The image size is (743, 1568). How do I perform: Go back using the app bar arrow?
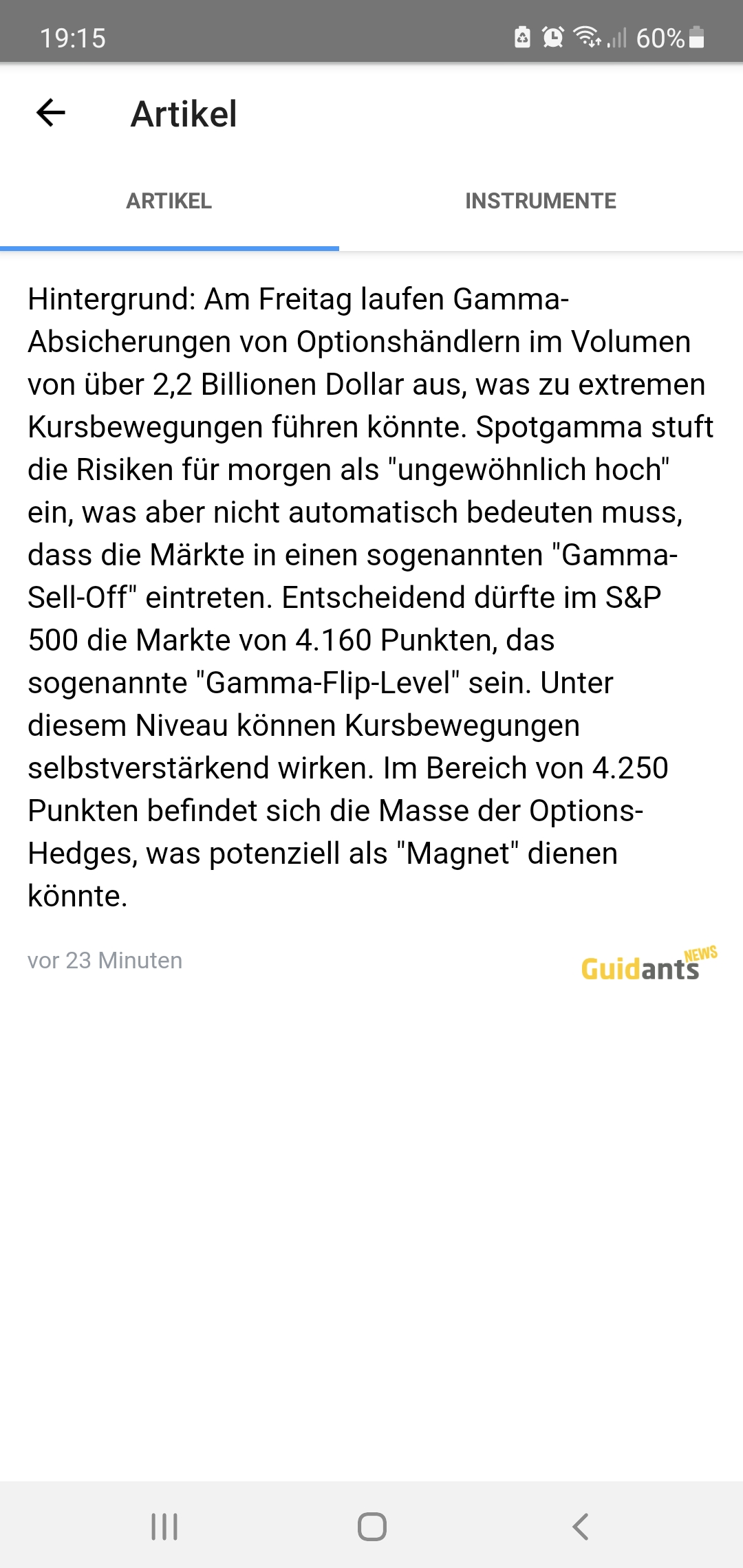click(x=51, y=113)
